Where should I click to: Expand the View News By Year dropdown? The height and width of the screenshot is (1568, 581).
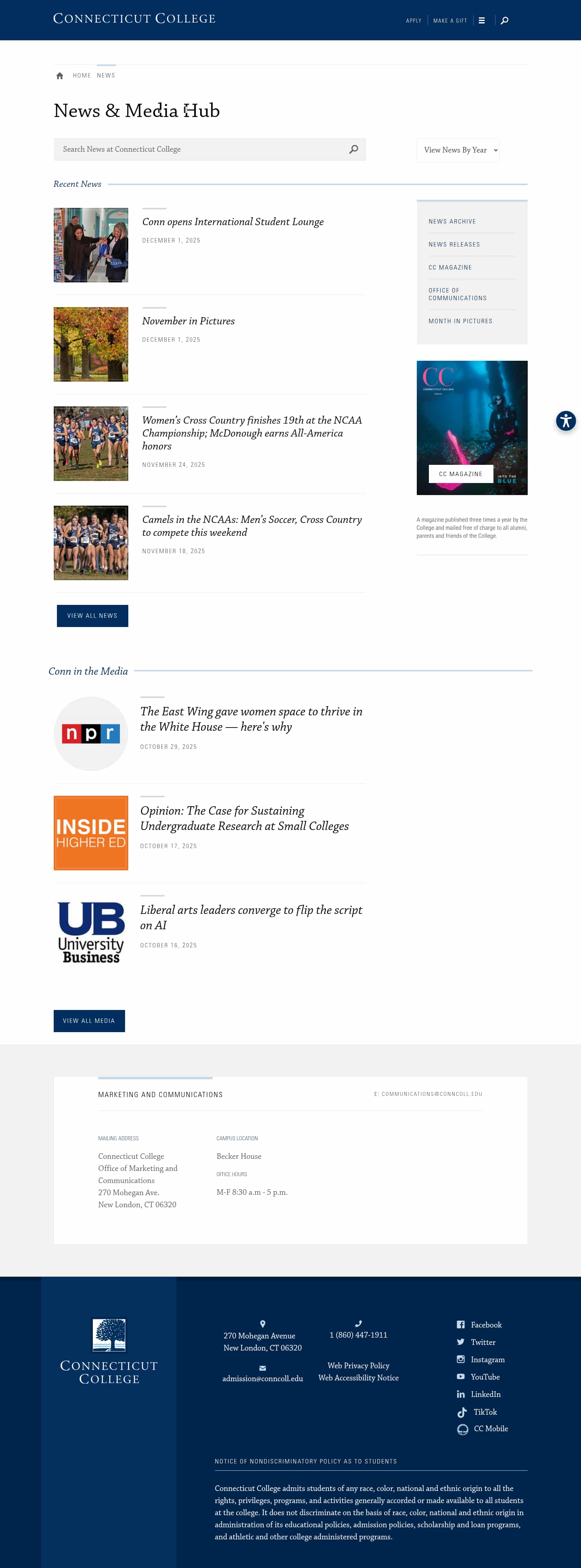coord(458,151)
